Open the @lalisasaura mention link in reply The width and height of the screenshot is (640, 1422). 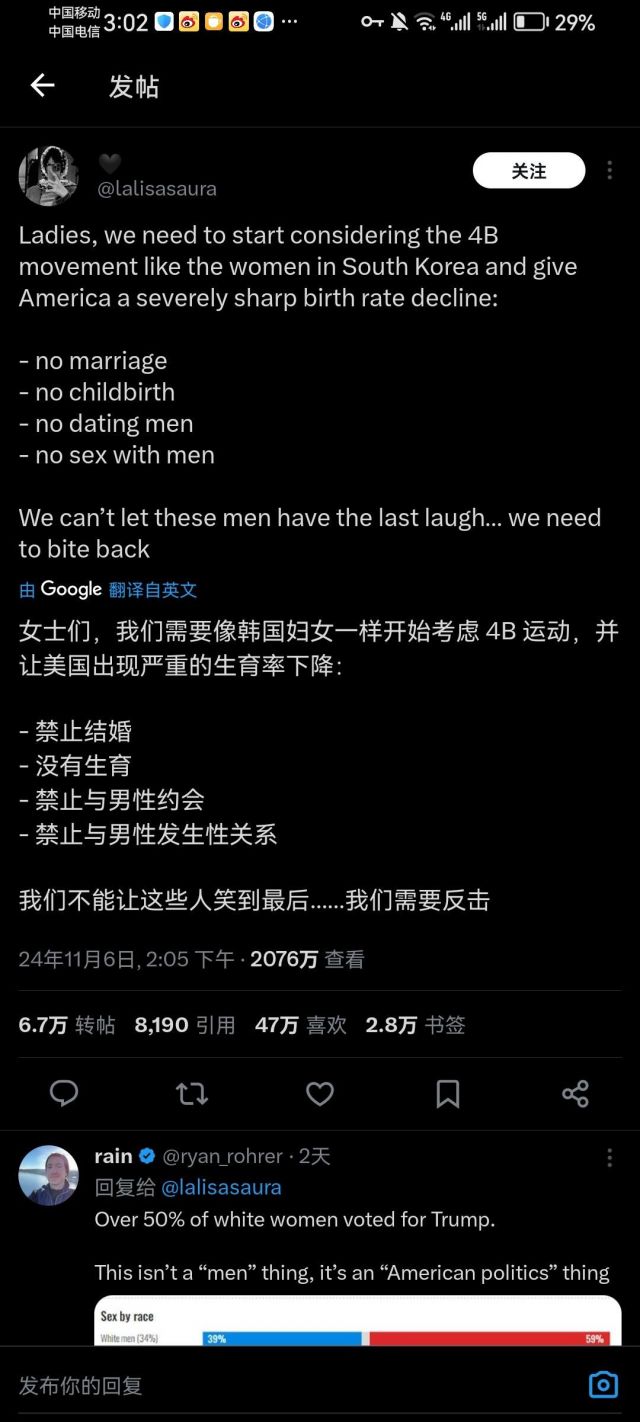click(221, 1187)
